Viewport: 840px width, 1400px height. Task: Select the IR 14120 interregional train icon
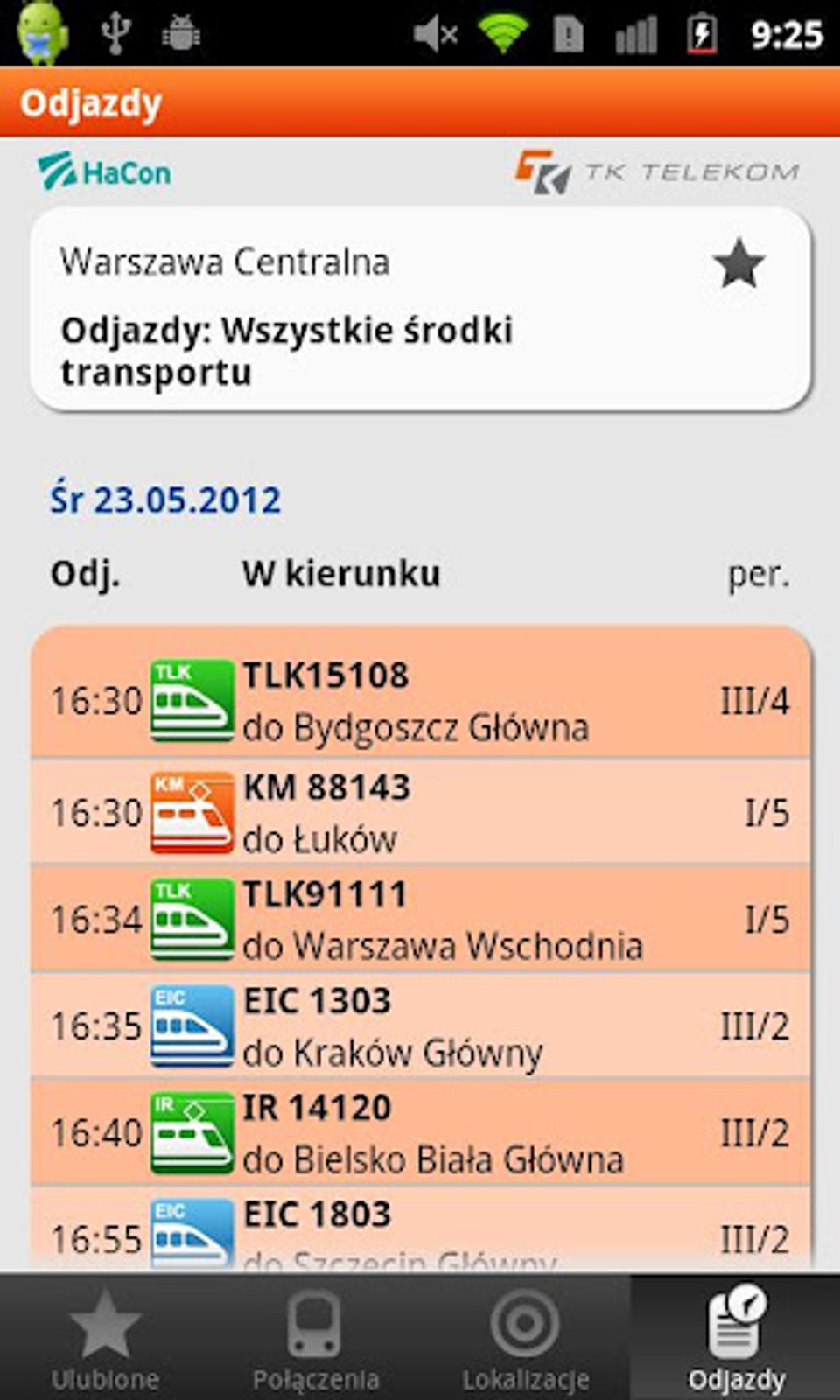(x=191, y=1130)
